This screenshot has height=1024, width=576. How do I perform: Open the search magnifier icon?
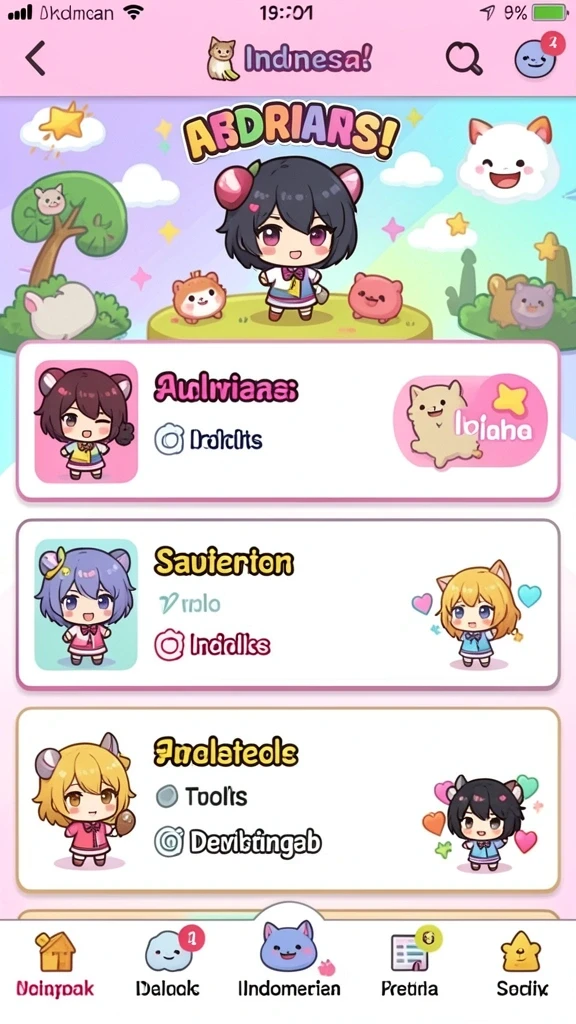[x=464, y=59]
